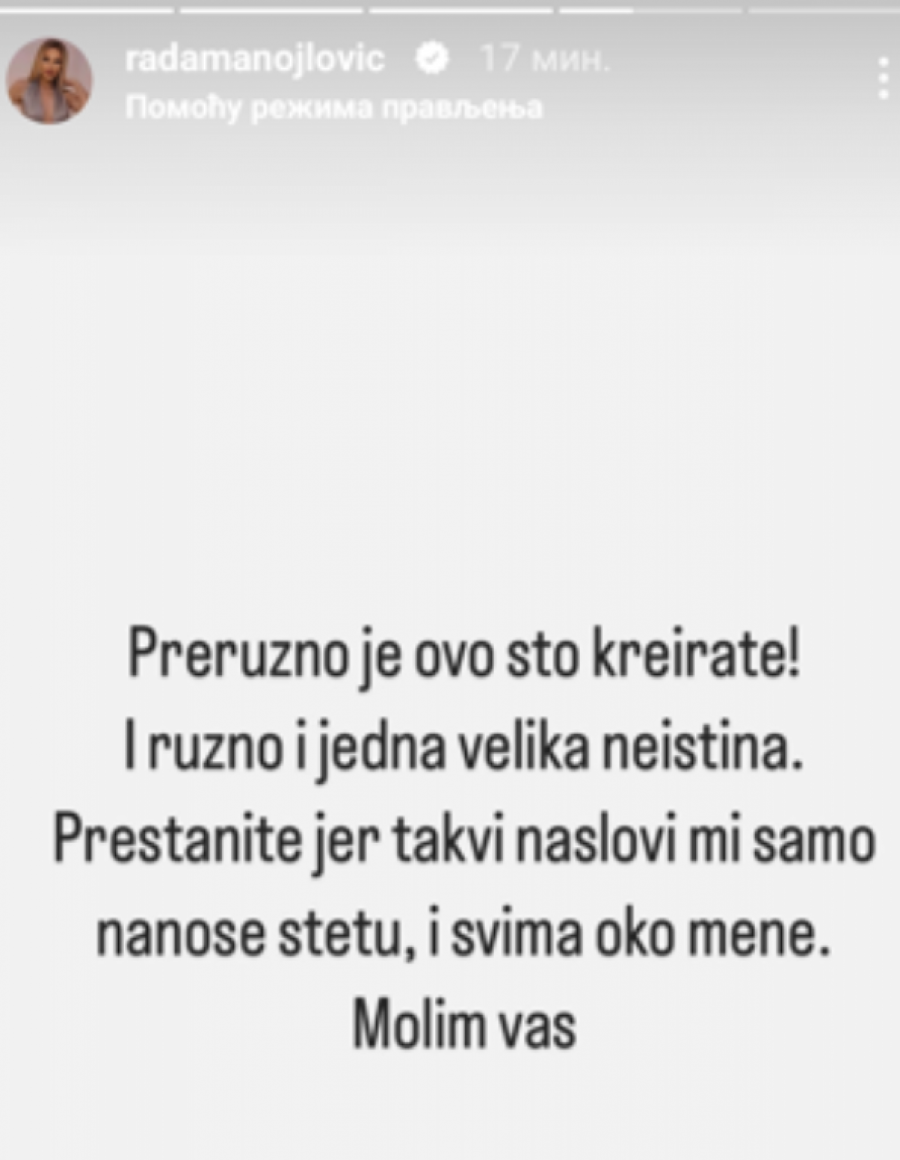The height and width of the screenshot is (1160, 900).
Task: Open the Помоћу режима прављења label
Action: pyautogui.click(x=334, y=109)
